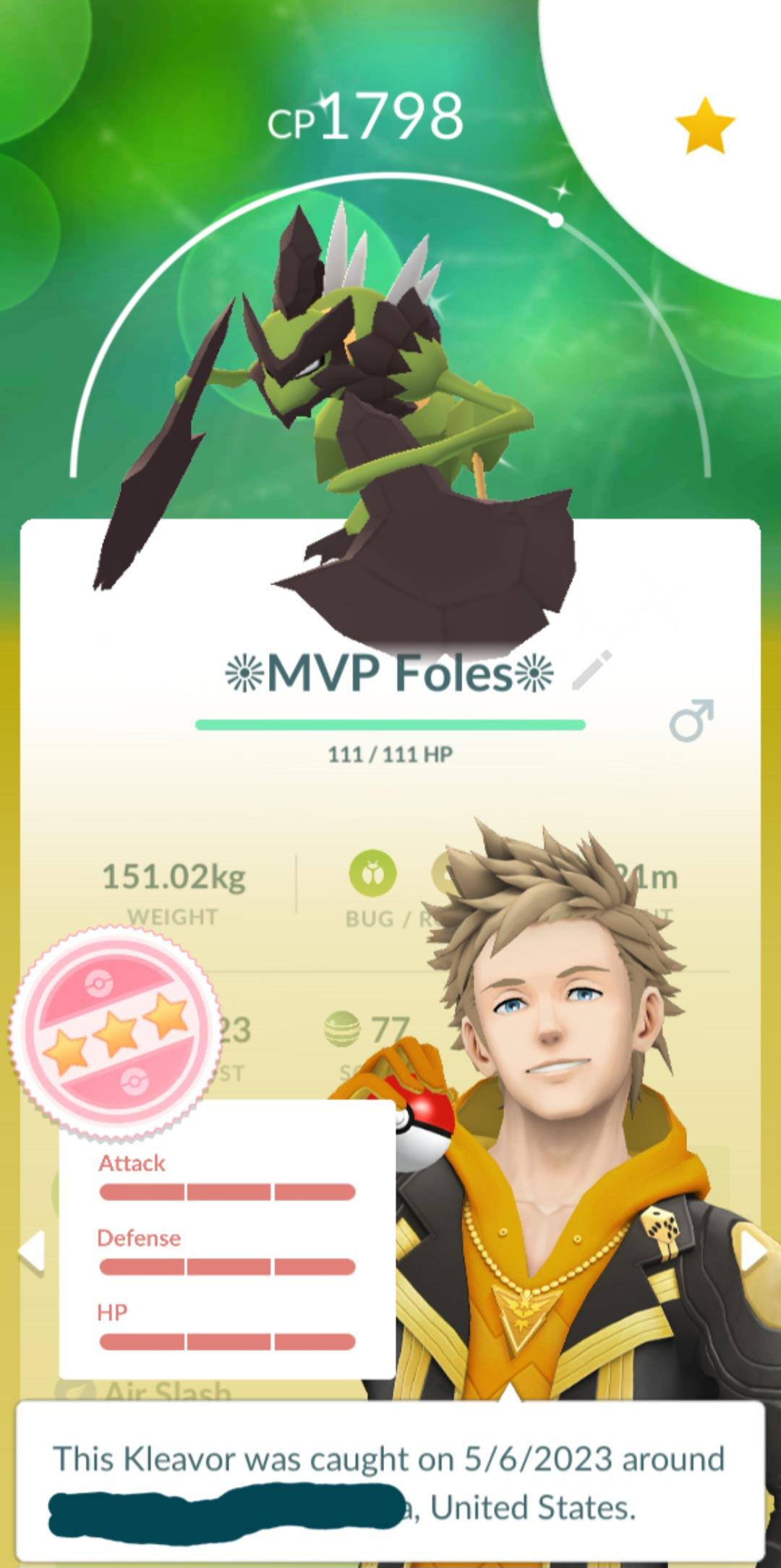The height and width of the screenshot is (1568, 781).
Task: Go to the previous Pokémon
Action: pos(31,1250)
